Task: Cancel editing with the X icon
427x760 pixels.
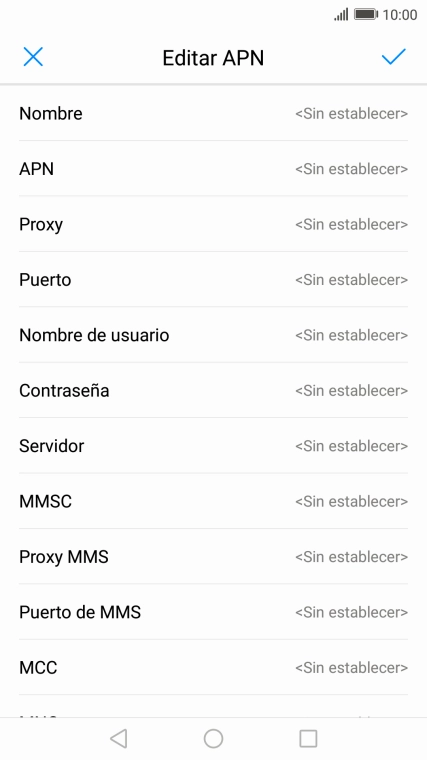Action: [x=33, y=57]
